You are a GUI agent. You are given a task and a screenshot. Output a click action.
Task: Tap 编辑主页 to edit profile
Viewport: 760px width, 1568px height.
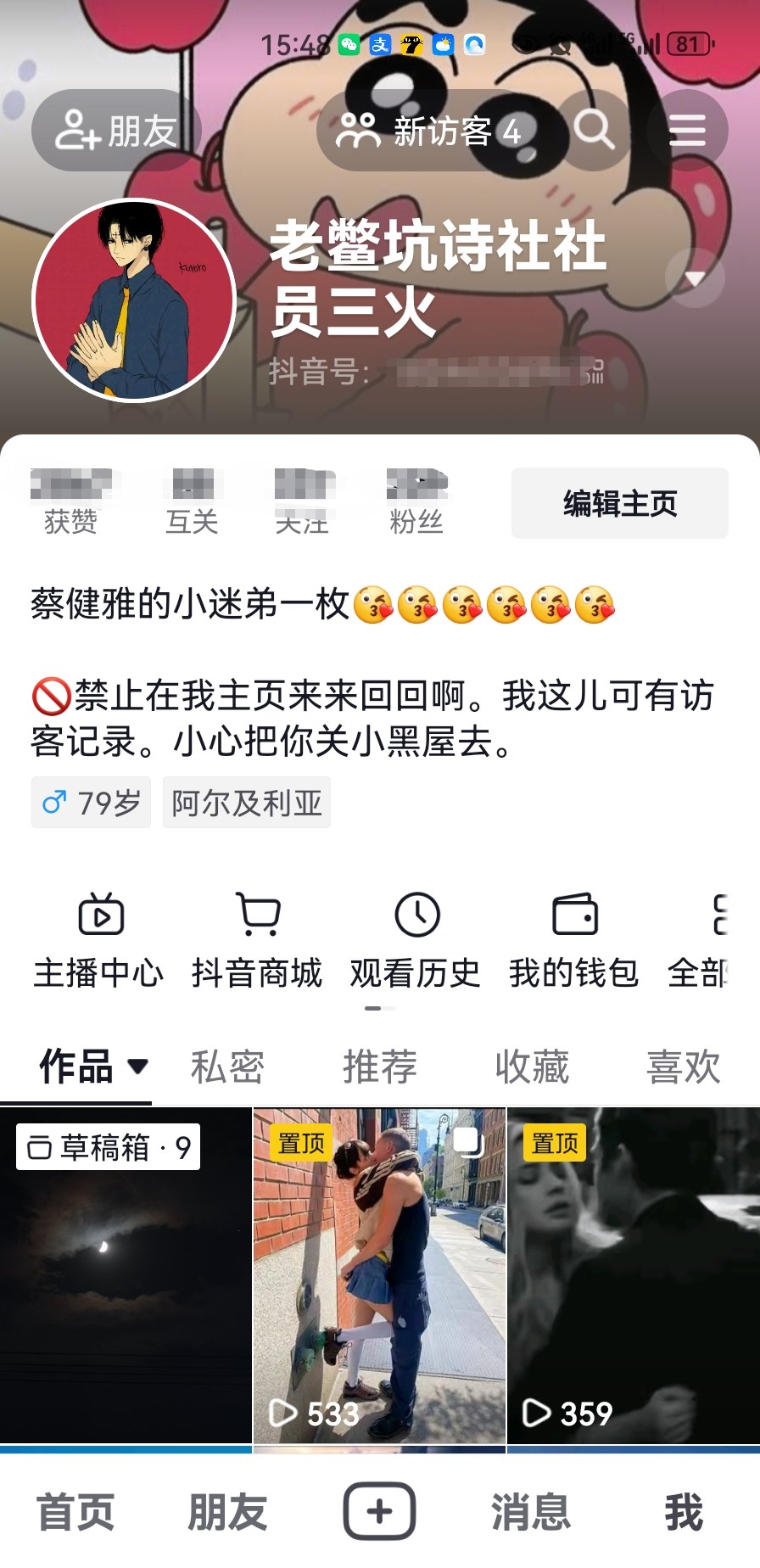pyautogui.click(x=619, y=503)
